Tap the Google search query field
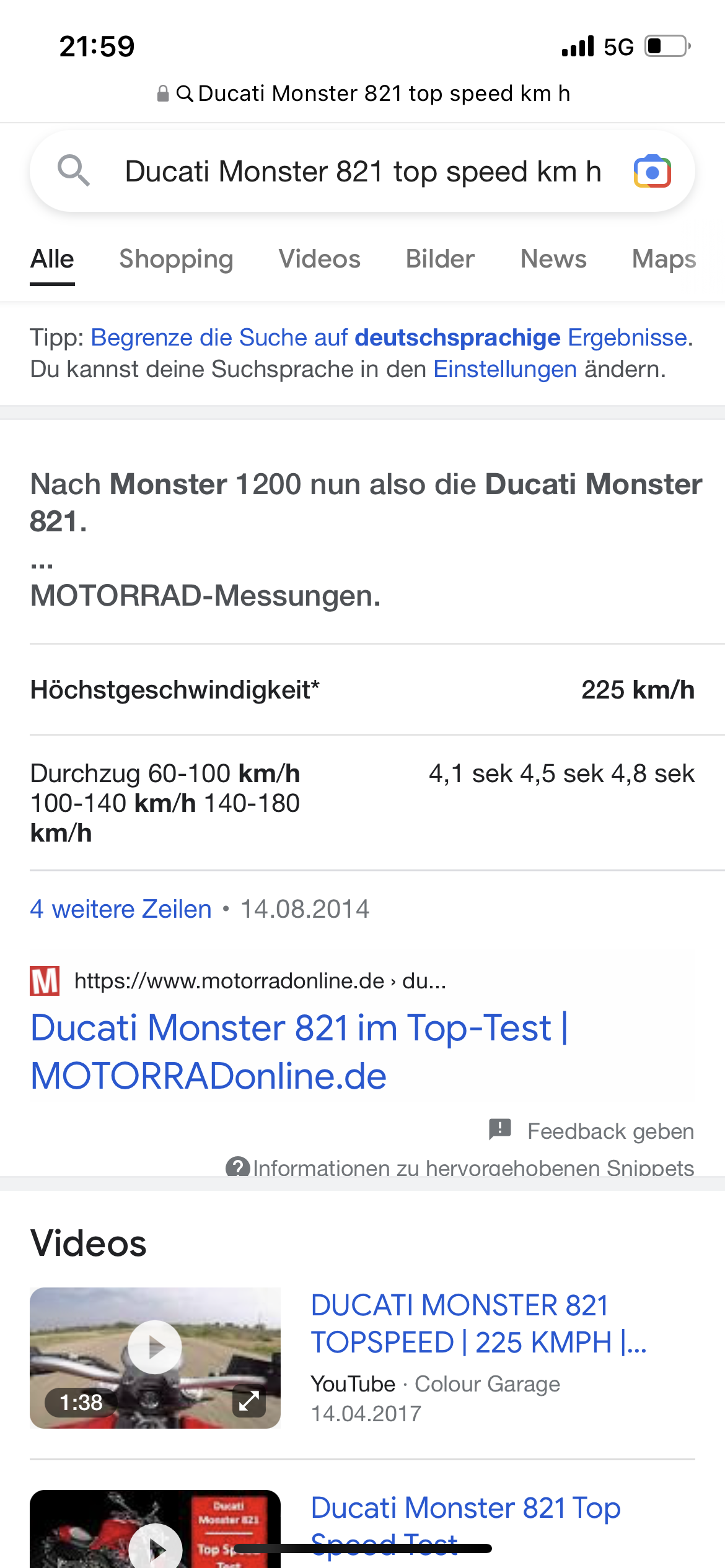The height and width of the screenshot is (1568, 725). [362, 172]
